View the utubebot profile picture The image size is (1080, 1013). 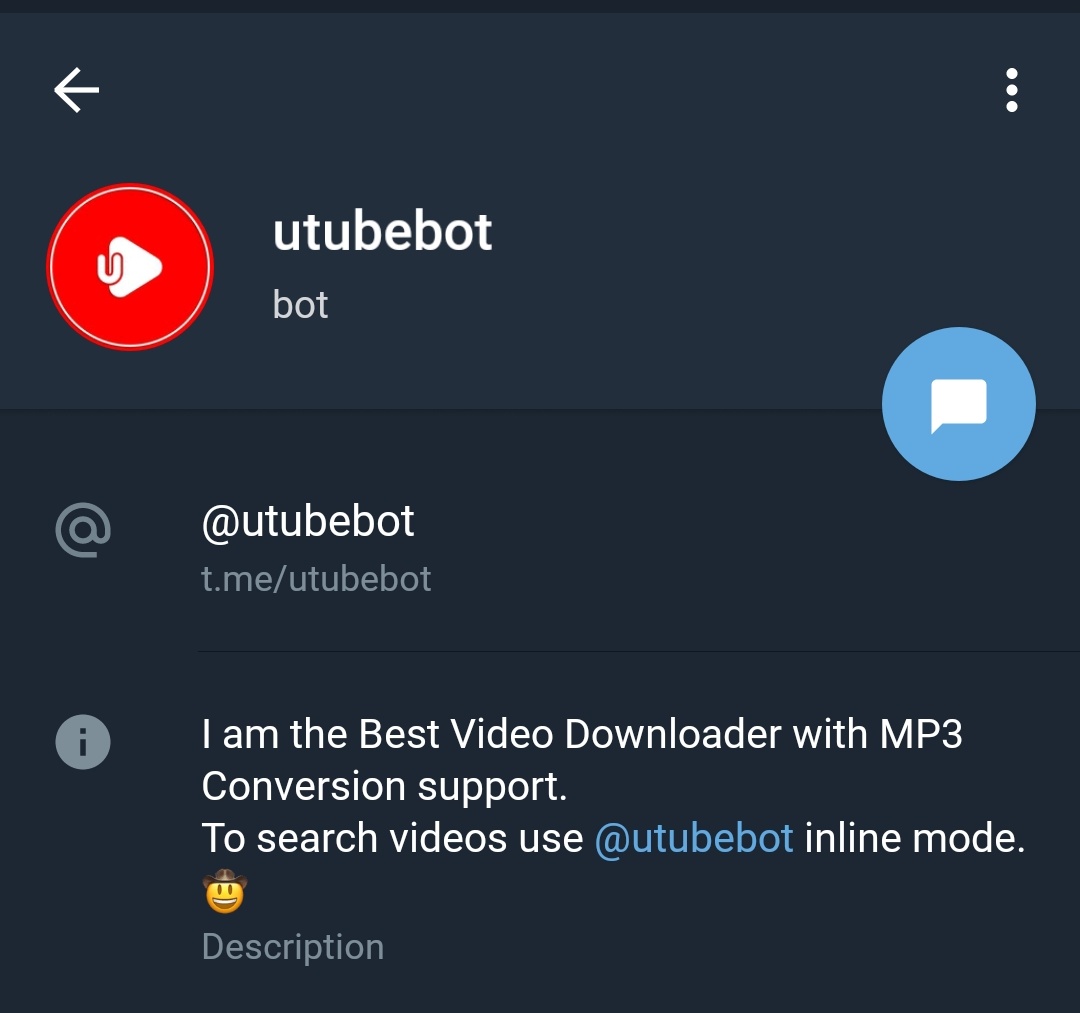click(x=130, y=267)
